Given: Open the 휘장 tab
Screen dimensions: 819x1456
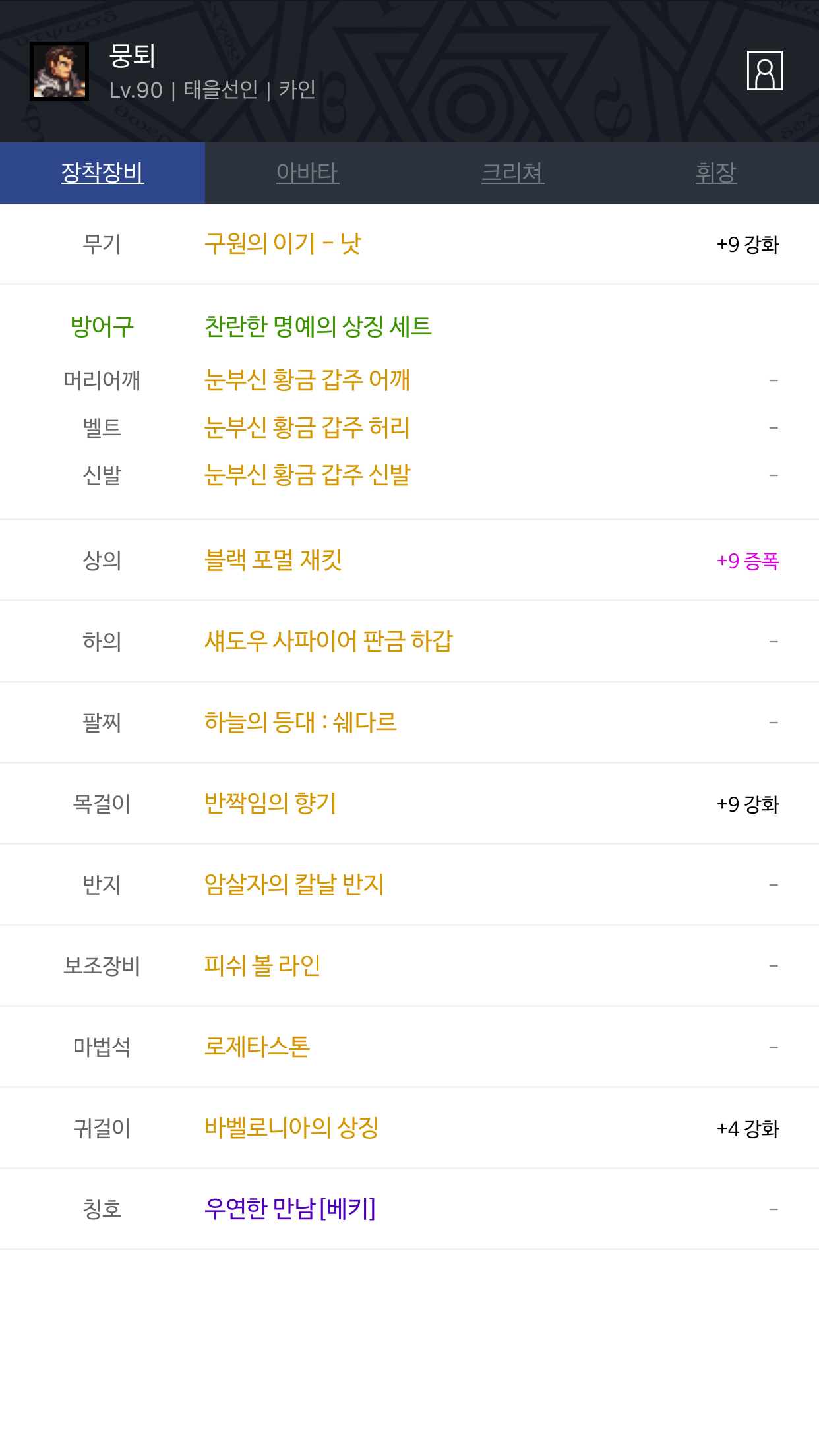Looking at the screenshot, I should point(716,173).
